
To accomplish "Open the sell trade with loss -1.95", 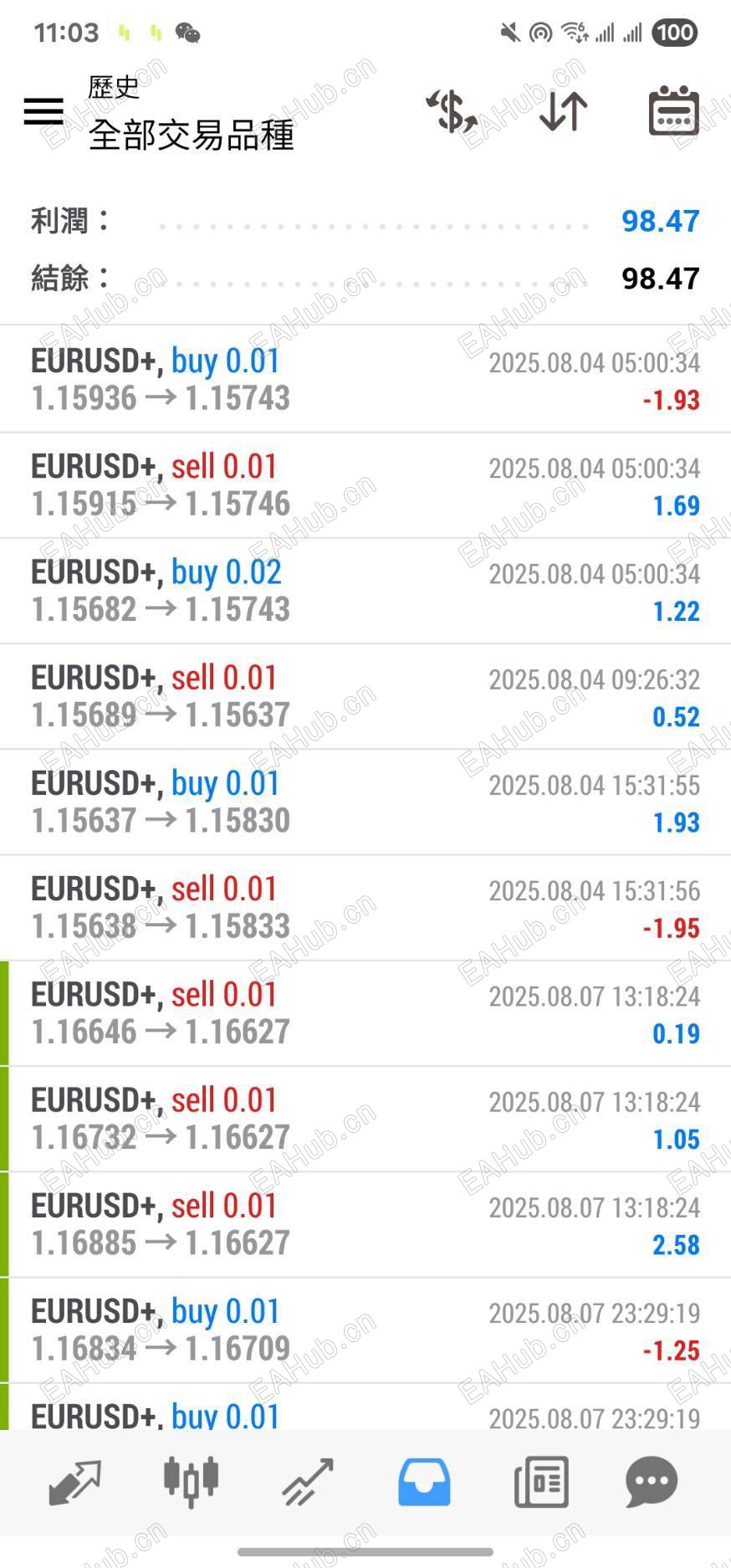I will (x=365, y=907).
